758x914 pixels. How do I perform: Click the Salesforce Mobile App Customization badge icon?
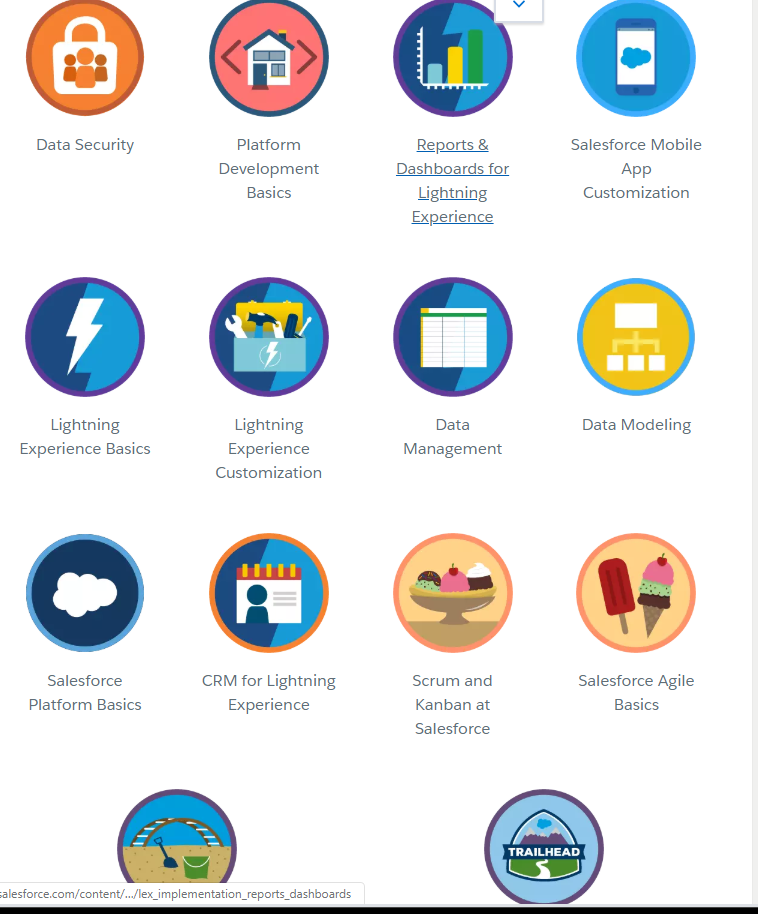[636, 57]
